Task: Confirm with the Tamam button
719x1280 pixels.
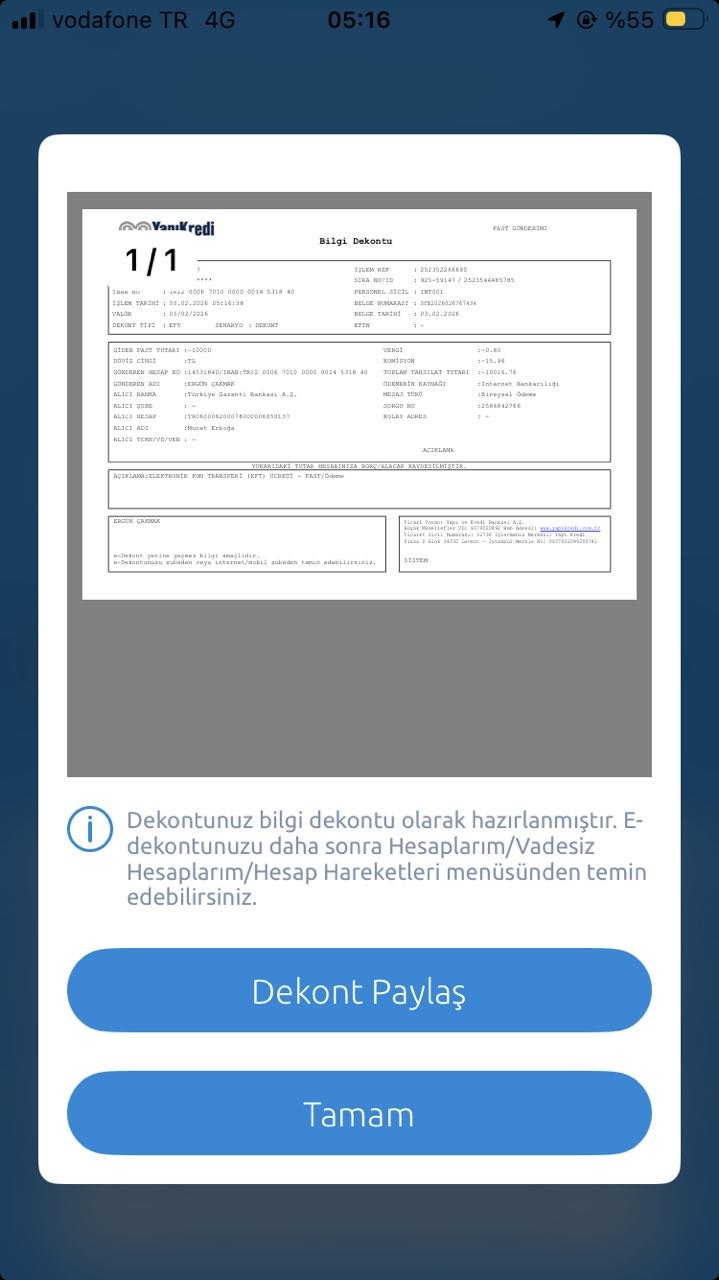Action: click(x=359, y=1113)
